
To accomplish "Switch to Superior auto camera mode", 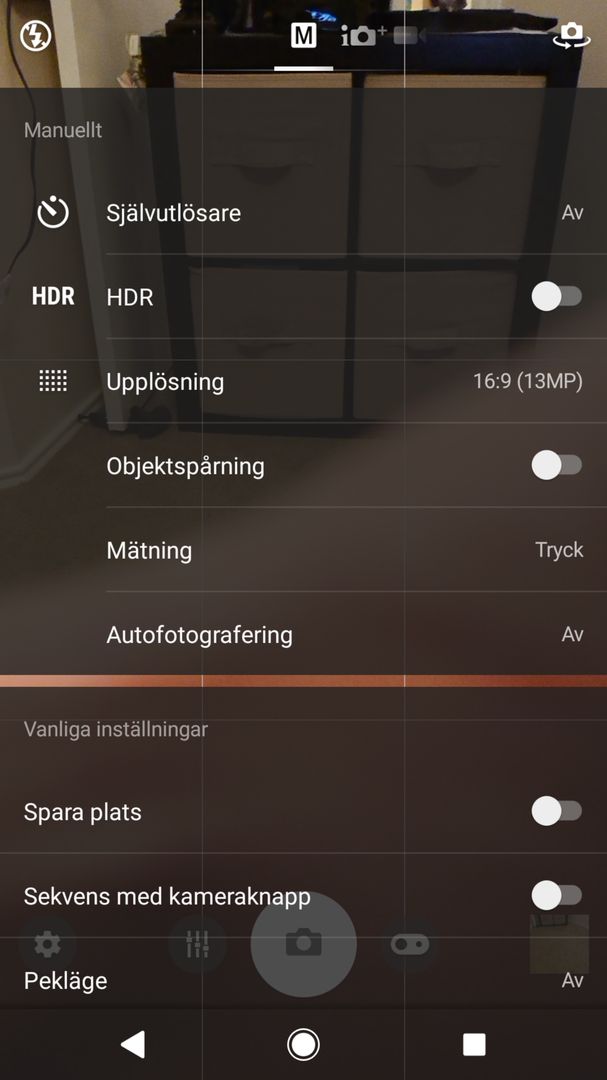I will pyautogui.click(x=363, y=36).
